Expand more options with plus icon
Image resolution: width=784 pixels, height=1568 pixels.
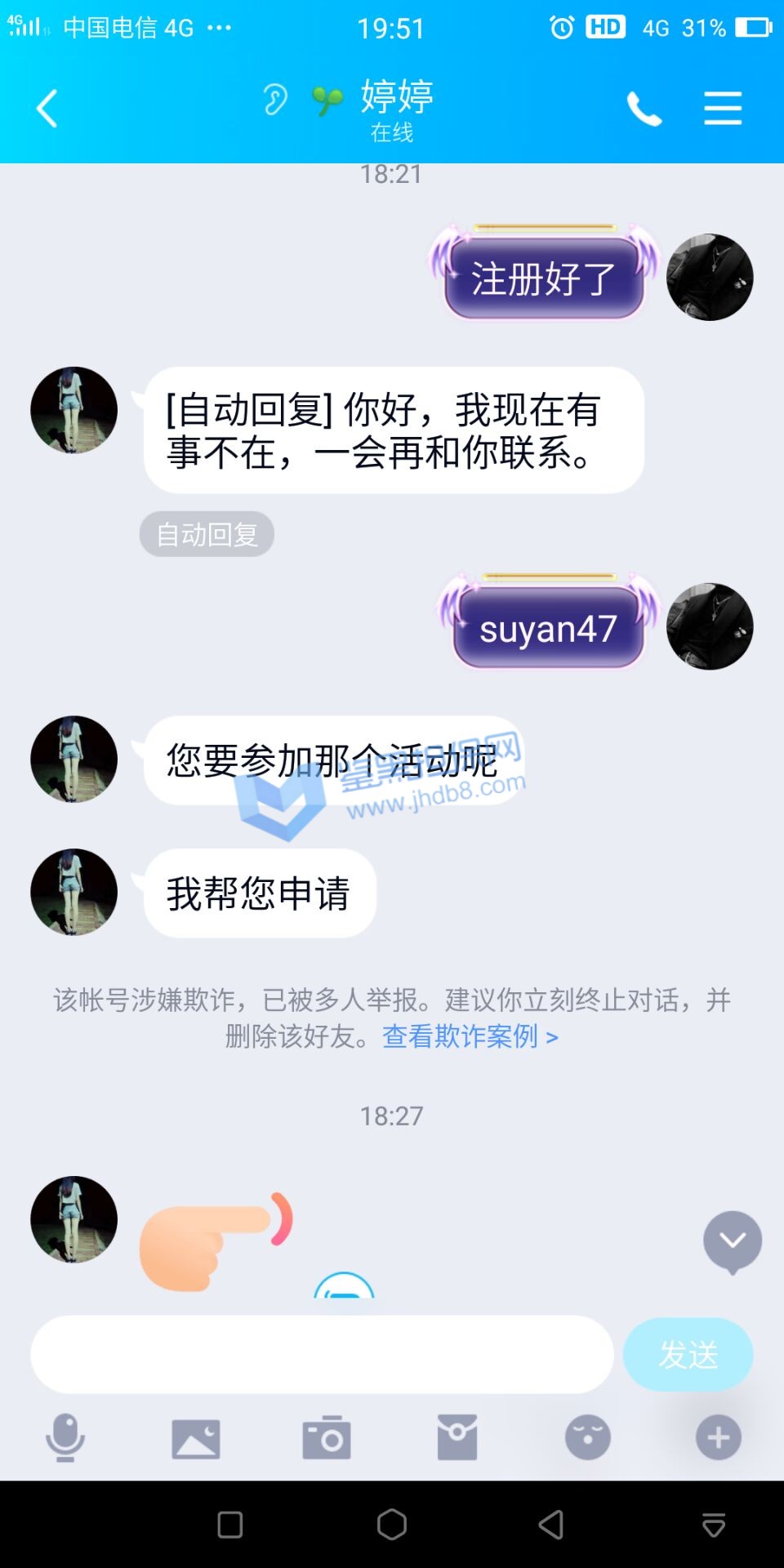tap(719, 1437)
